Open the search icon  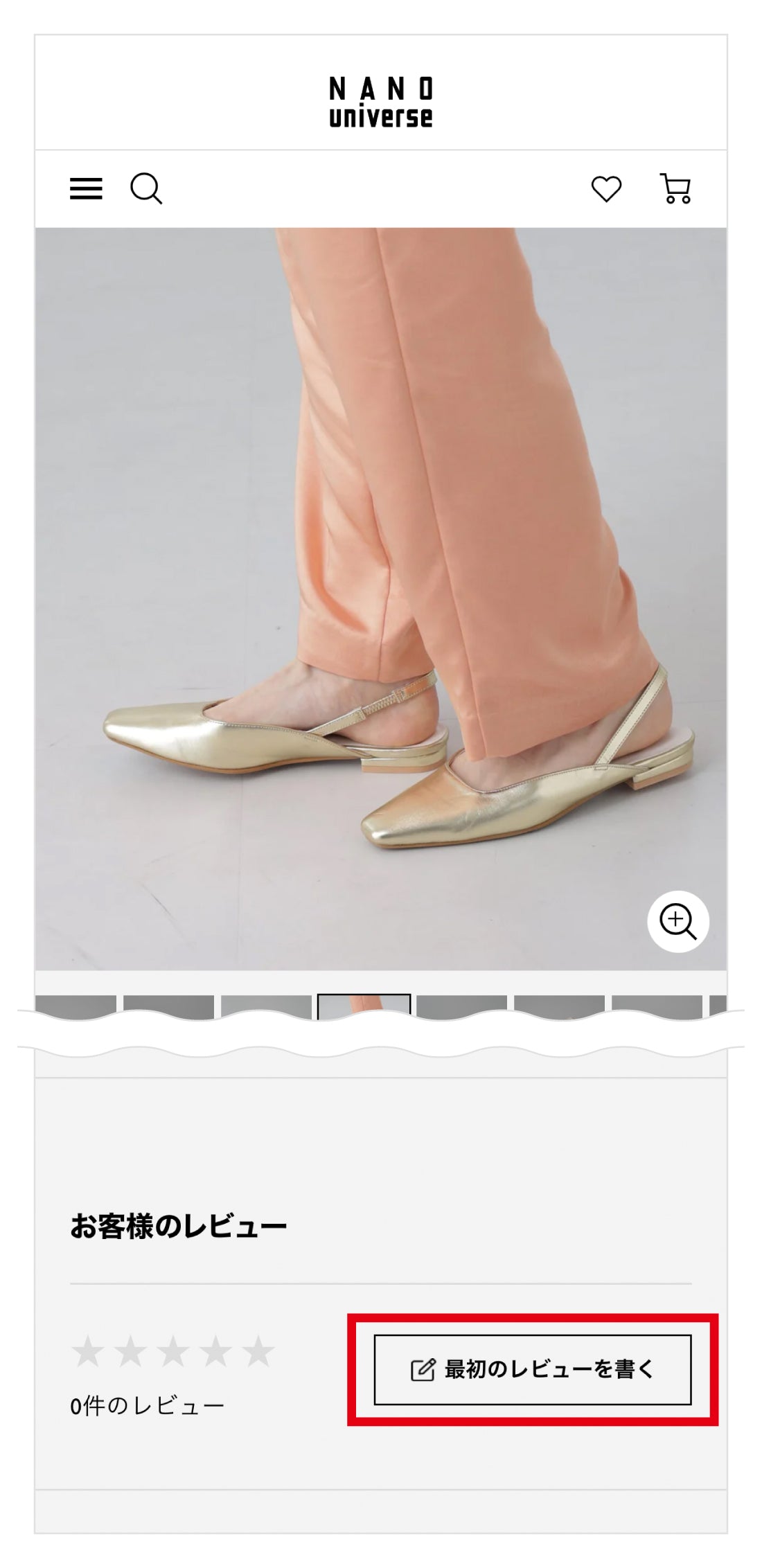coord(146,188)
